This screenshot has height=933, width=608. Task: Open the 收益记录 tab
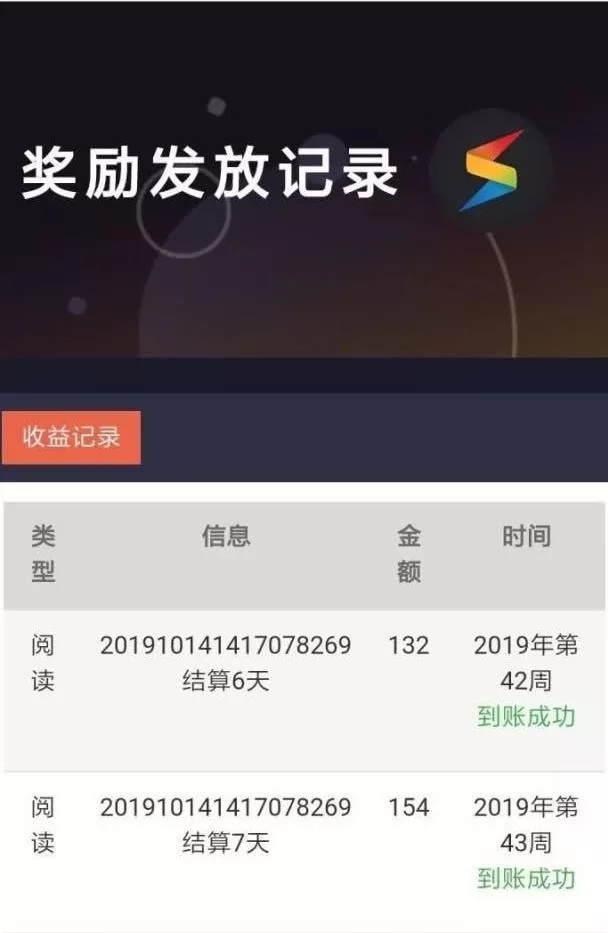pos(71,438)
